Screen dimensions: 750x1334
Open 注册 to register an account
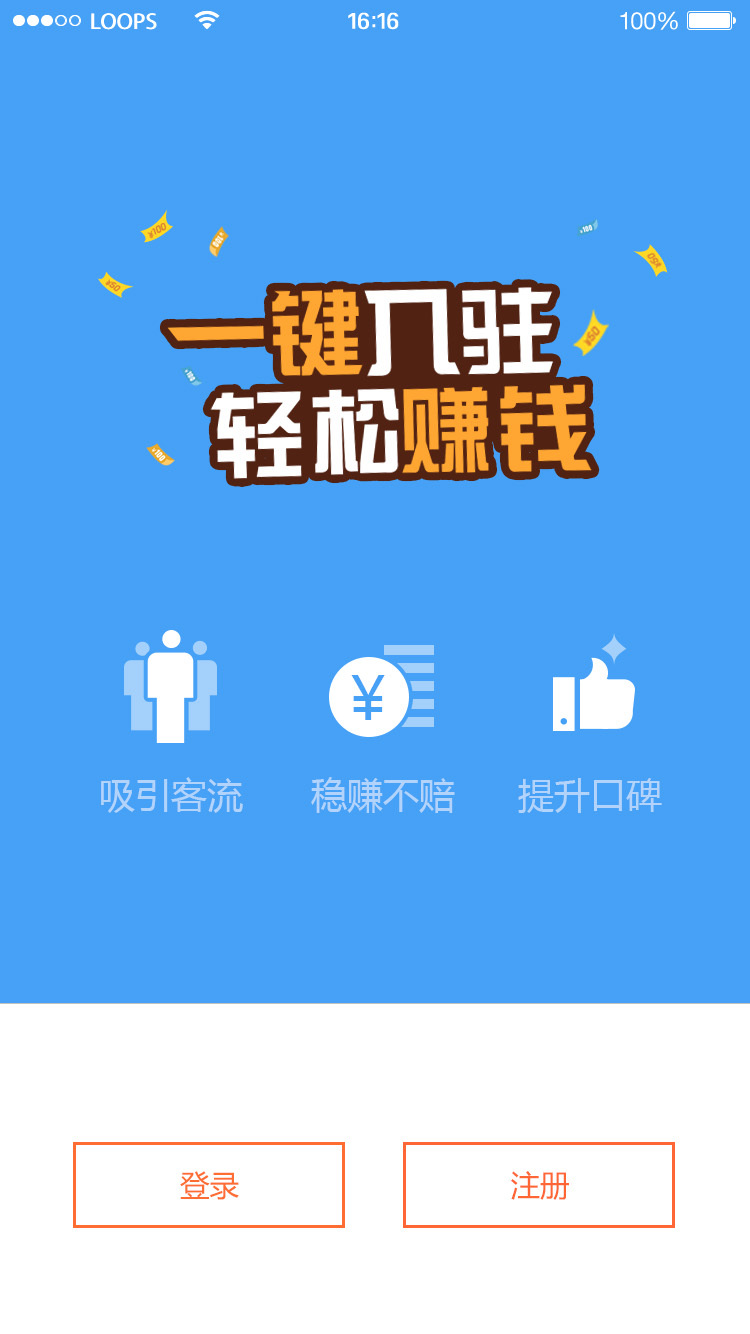pos(539,1185)
